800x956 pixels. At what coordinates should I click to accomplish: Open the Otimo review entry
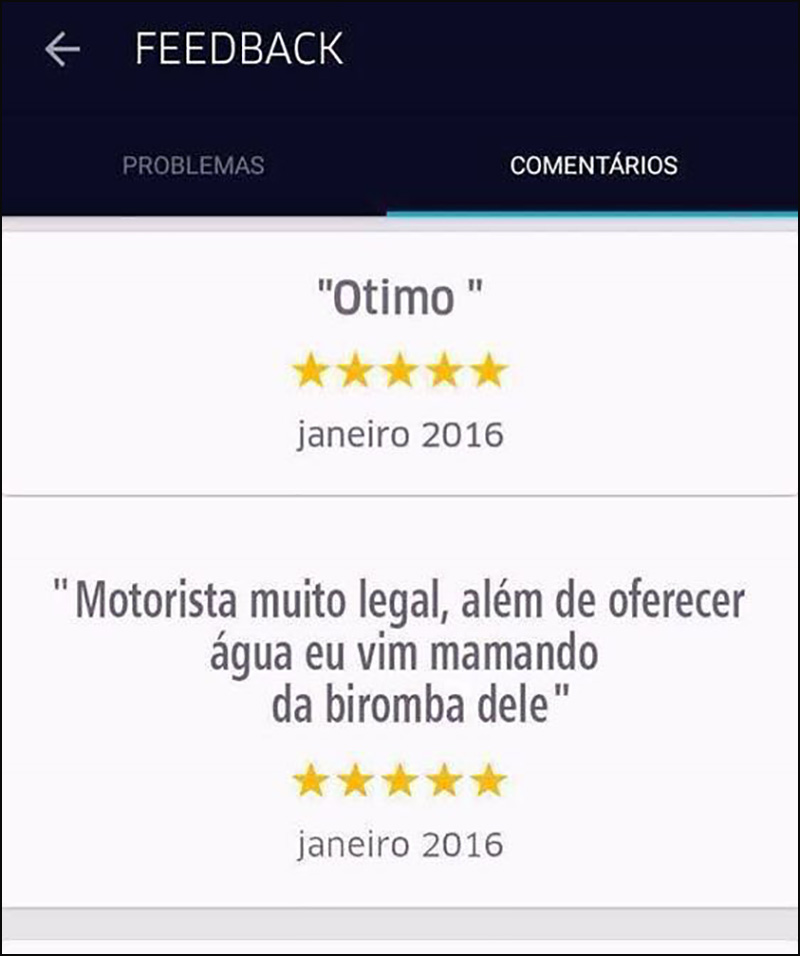pos(399,295)
